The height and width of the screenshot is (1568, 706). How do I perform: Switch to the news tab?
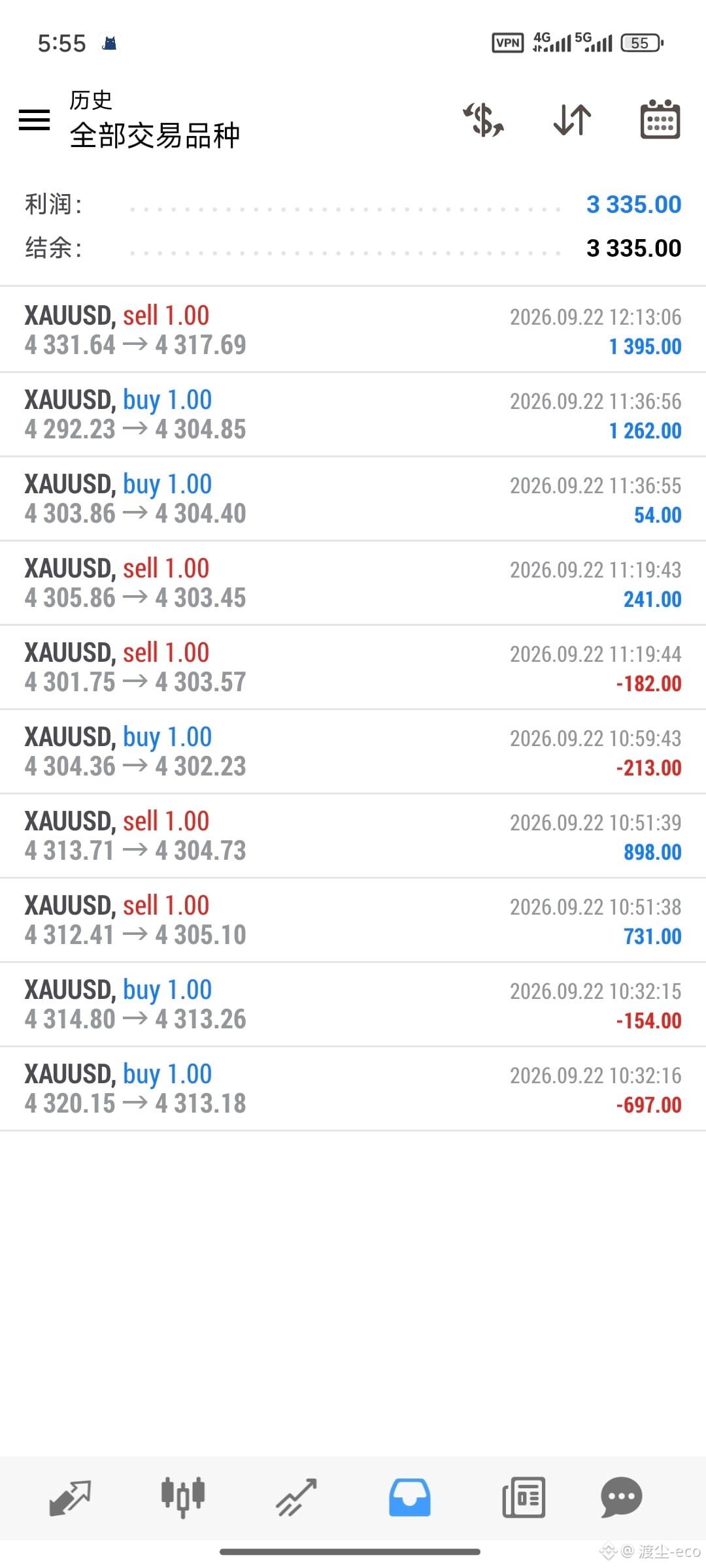pos(524,1497)
